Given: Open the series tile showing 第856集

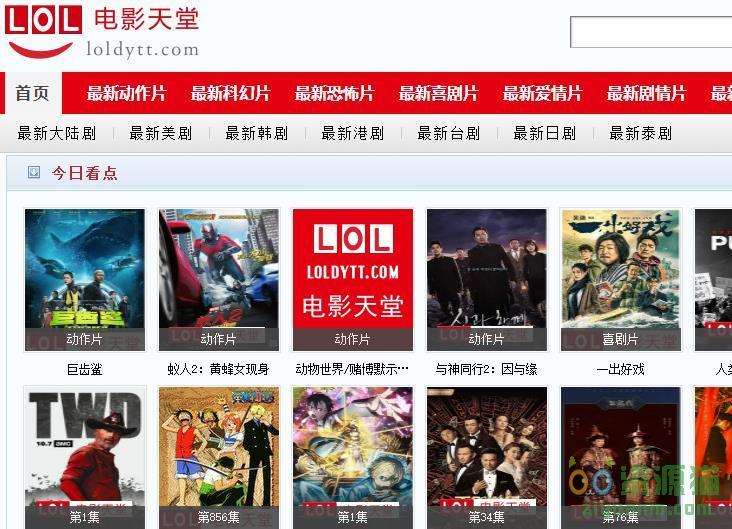Looking at the screenshot, I should 219,456.
